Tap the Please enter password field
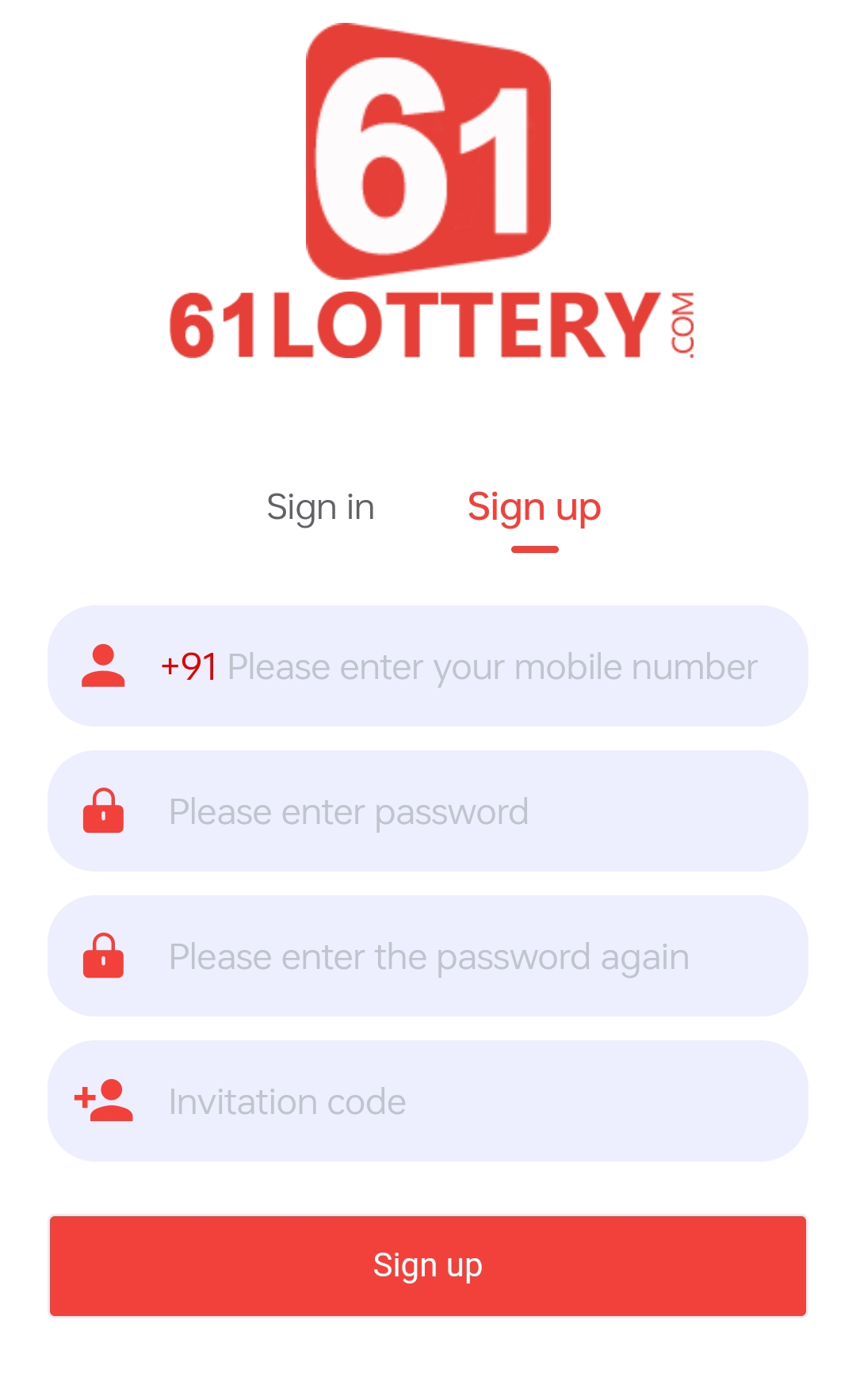 428,811
